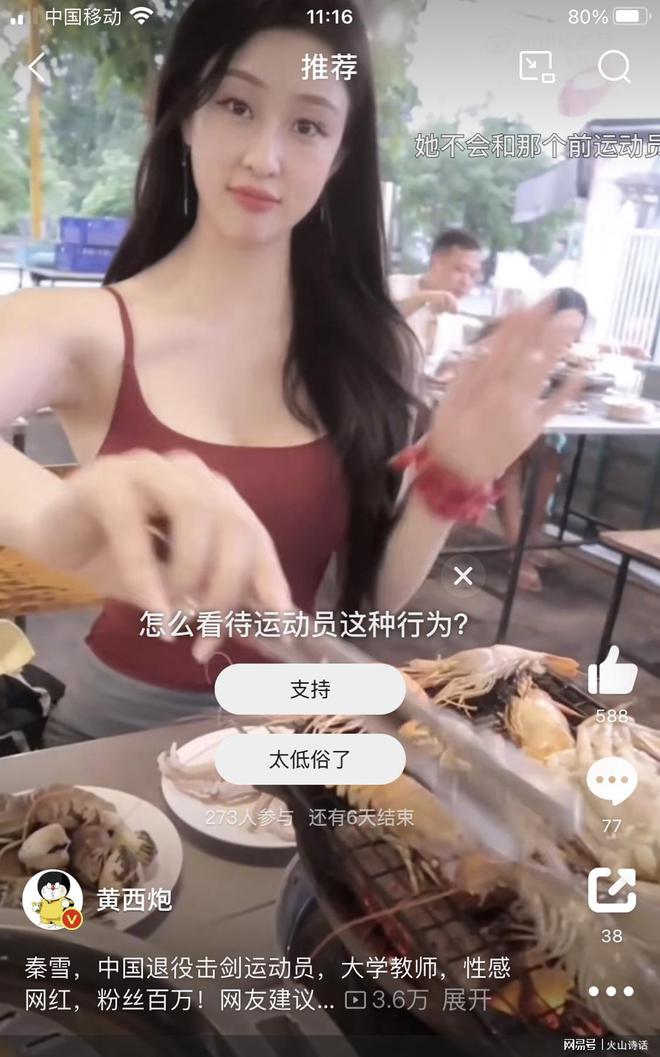The width and height of the screenshot is (660, 1057).
Task: Open 黄西炮's profile avatar
Action: click(52, 900)
